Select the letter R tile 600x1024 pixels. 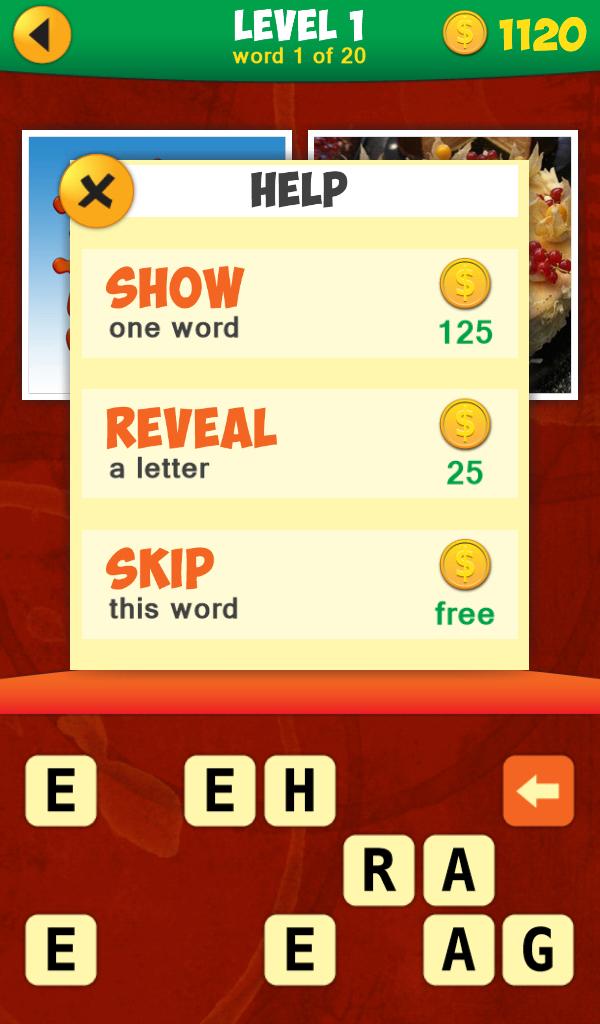[x=378, y=870]
